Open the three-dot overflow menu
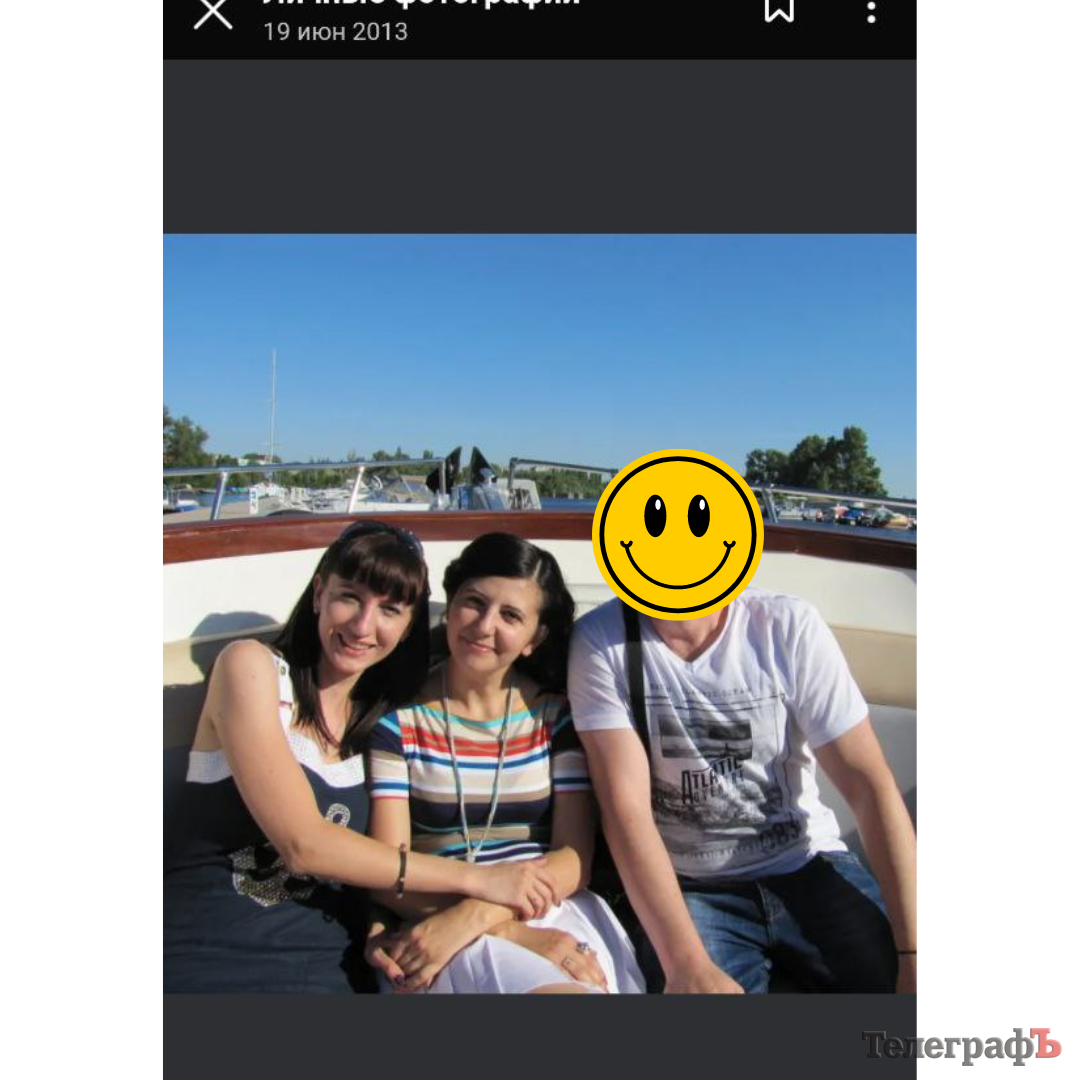 click(x=871, y=12)
